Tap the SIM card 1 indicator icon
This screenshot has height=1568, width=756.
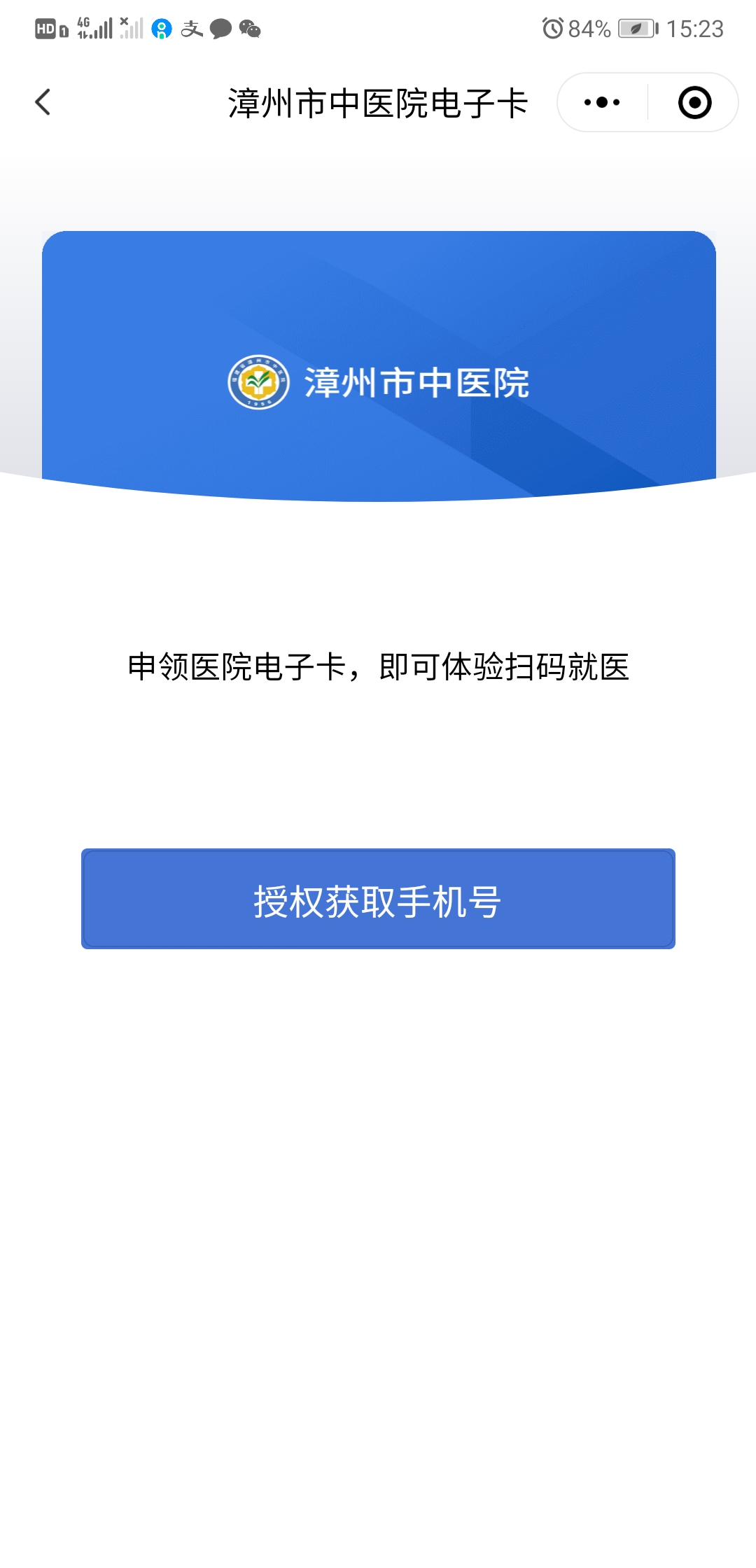click(x=62, y=29)
